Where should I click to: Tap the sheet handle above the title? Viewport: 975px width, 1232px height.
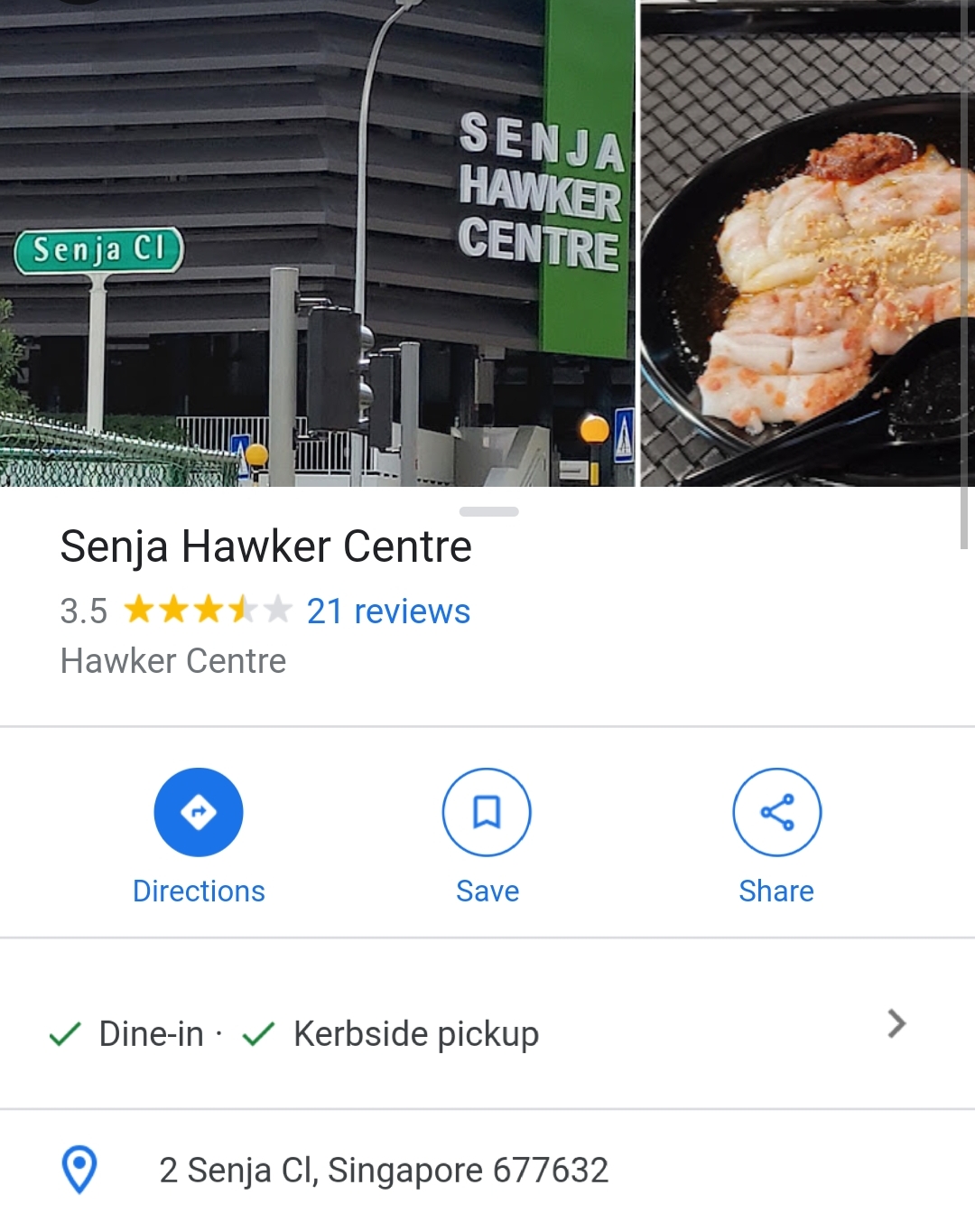[x=488, y=511]
